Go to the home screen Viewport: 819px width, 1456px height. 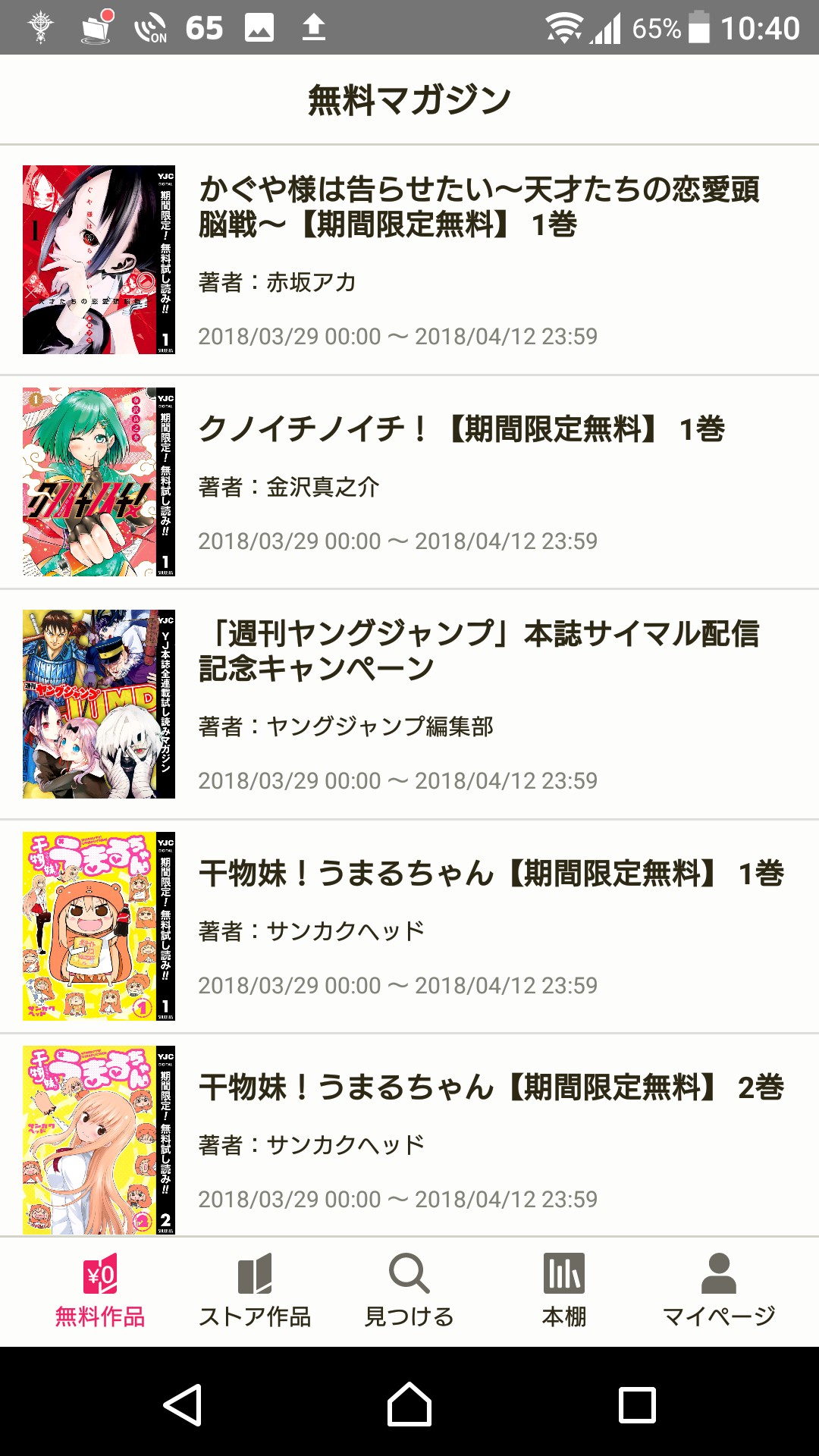409,1404
